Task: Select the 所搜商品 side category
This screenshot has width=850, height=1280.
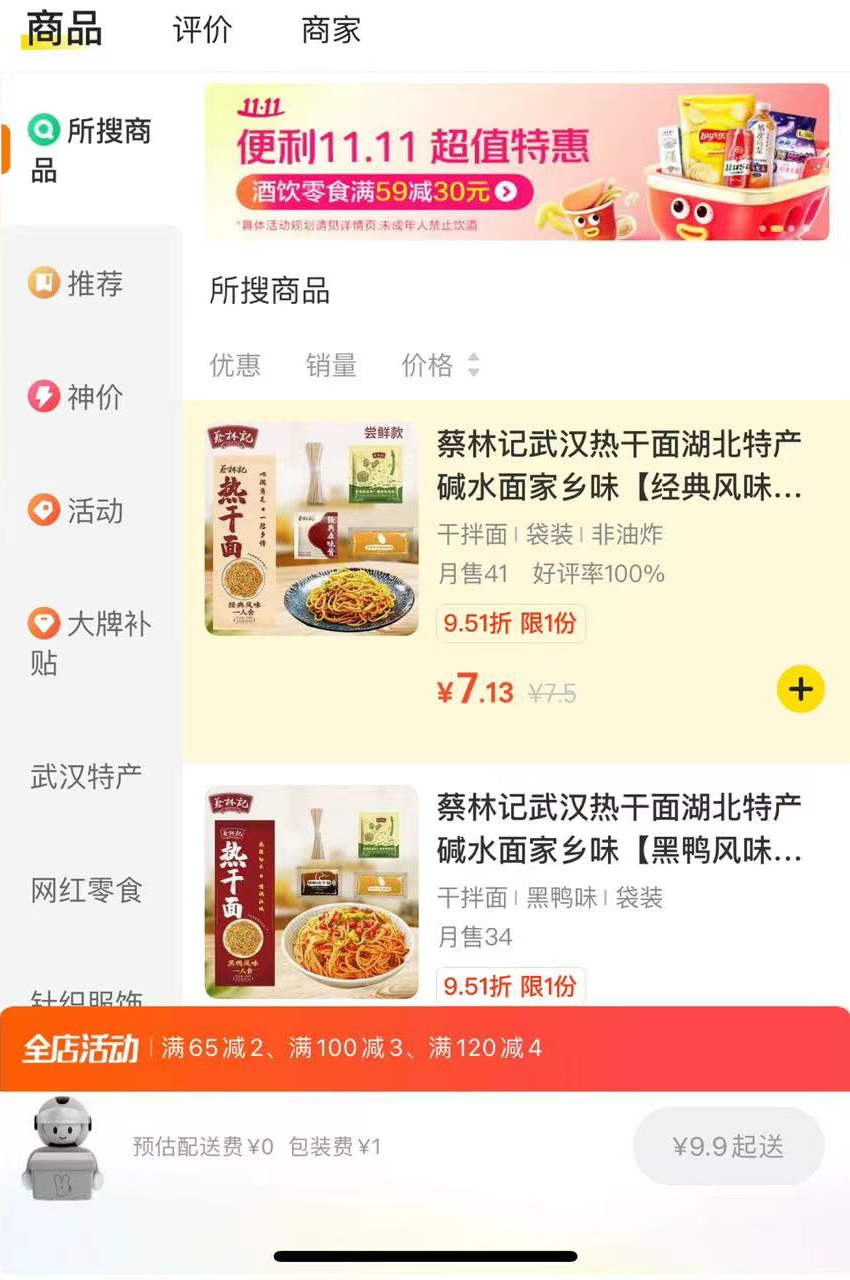Action: click(90, 150)
